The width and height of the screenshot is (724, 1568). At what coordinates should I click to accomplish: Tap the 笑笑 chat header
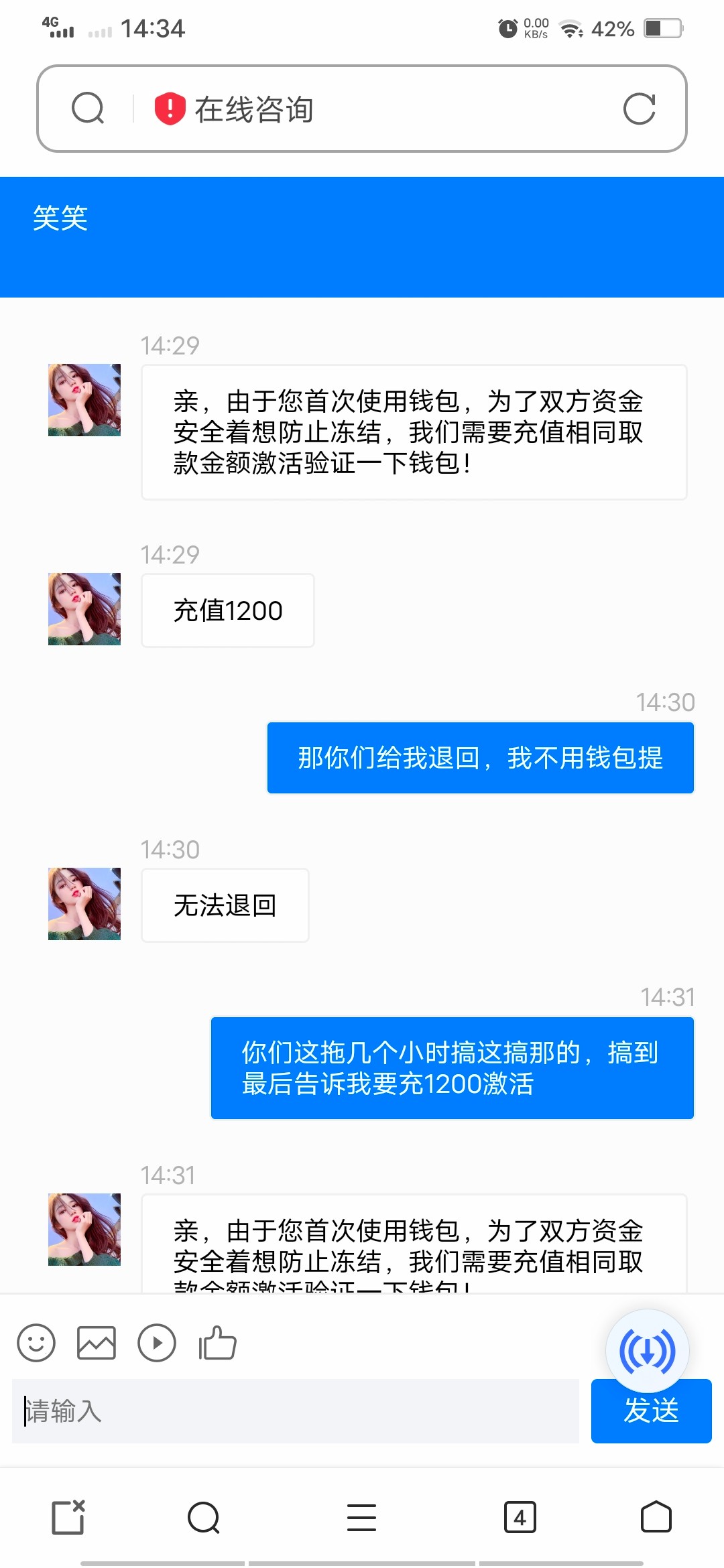[x=62, y=219]
